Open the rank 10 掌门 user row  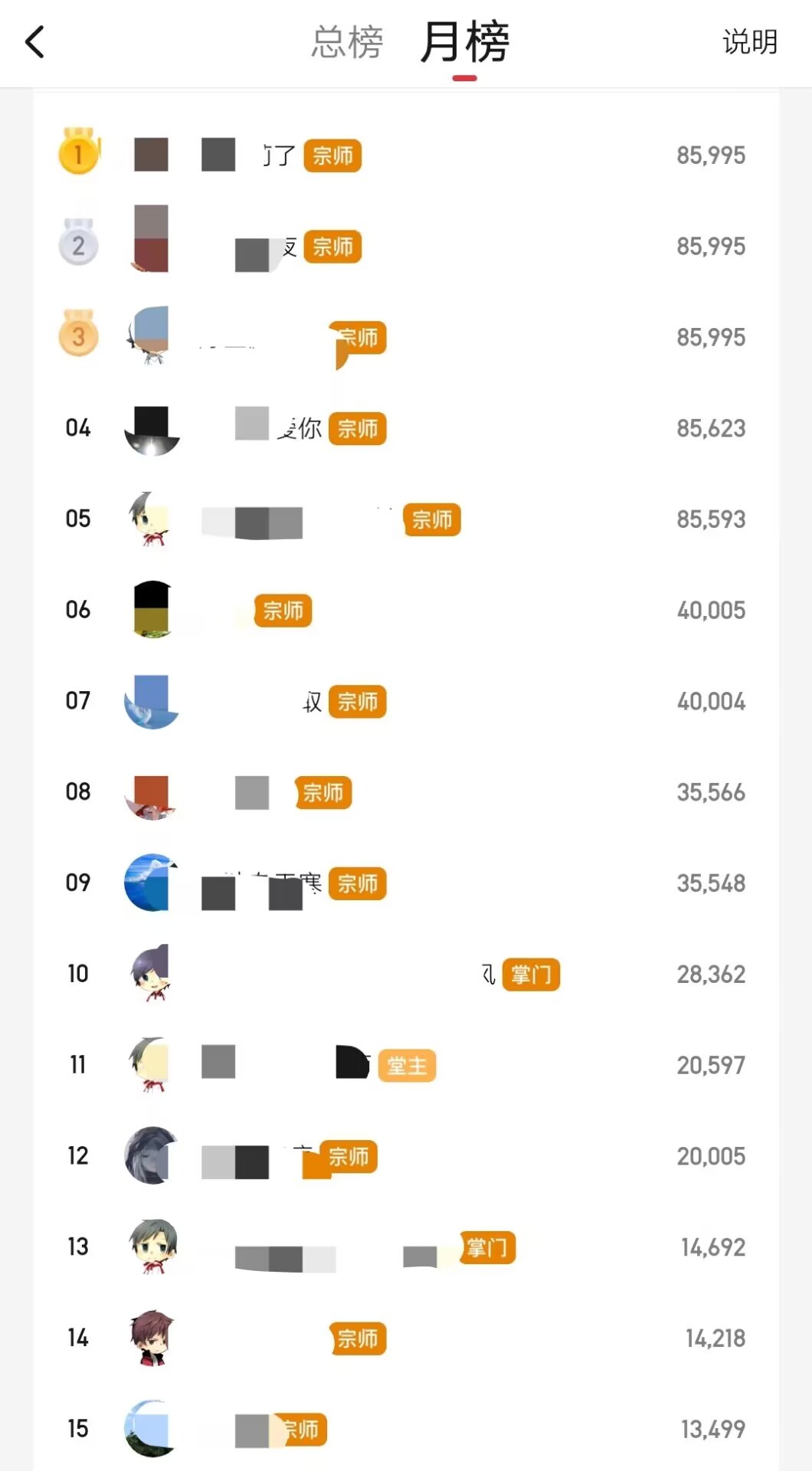[x=406, y=975]
